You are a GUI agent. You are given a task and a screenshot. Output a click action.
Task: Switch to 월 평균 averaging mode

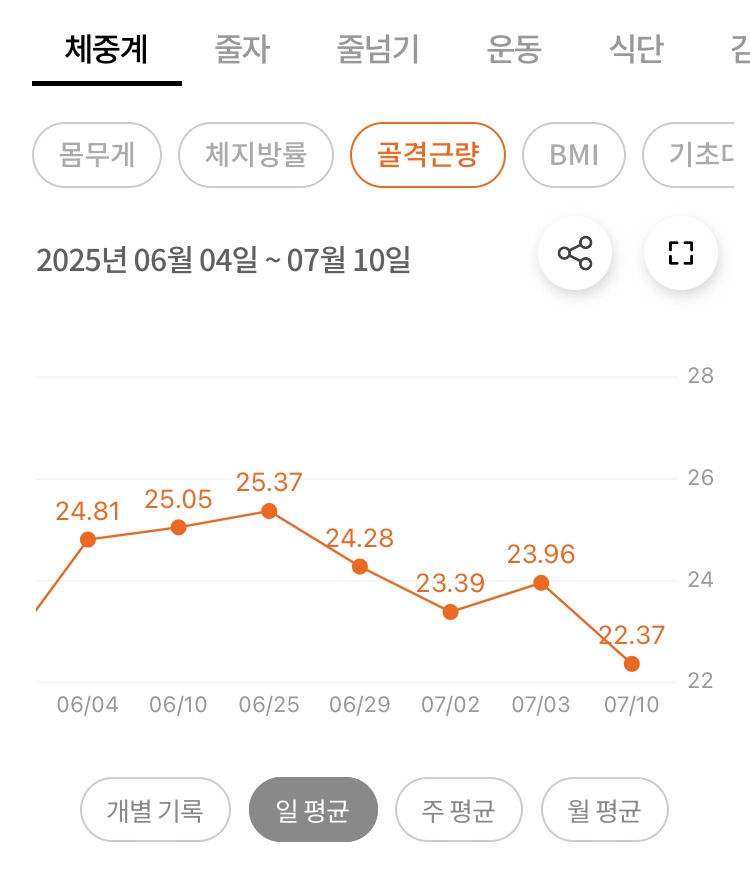click(x=604, y=811)
